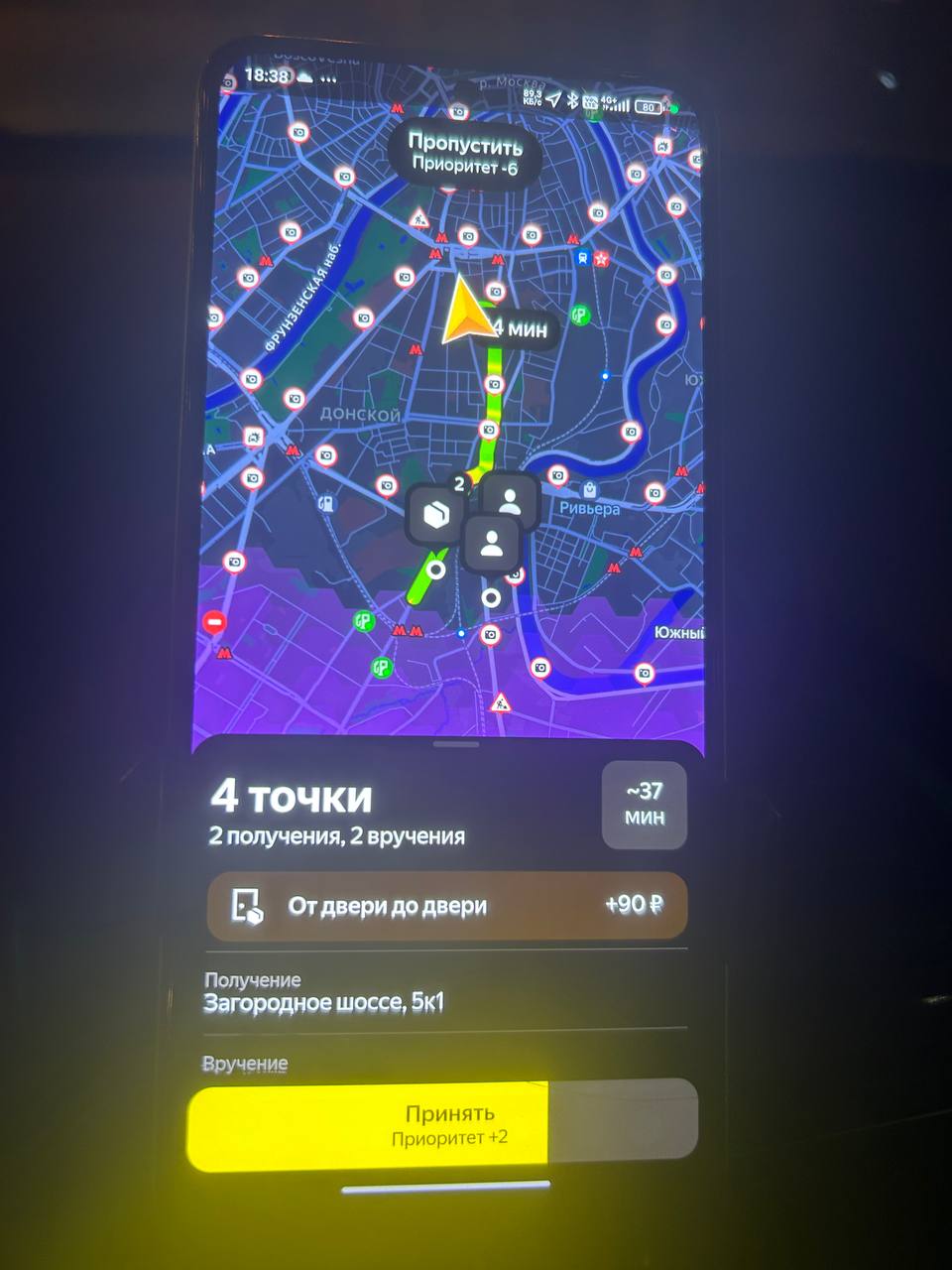The image size is (952, 1270).
Task: Skip this order with Пропустить
Action: pyautogui.click(x=464, y=154)
